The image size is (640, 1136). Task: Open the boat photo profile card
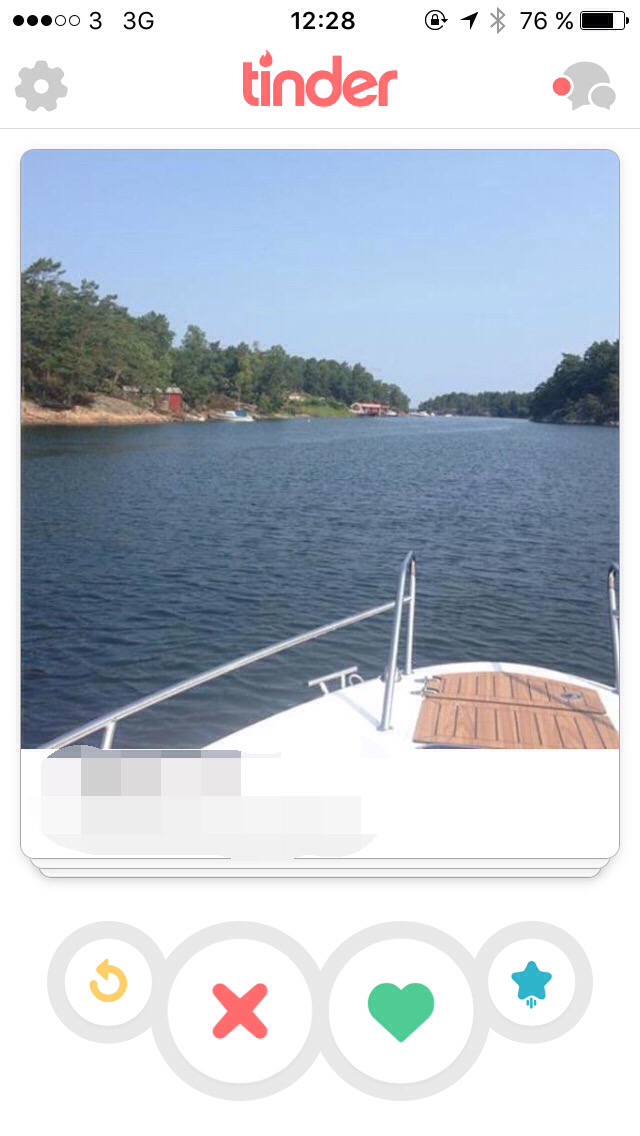[x=320, y=450]
